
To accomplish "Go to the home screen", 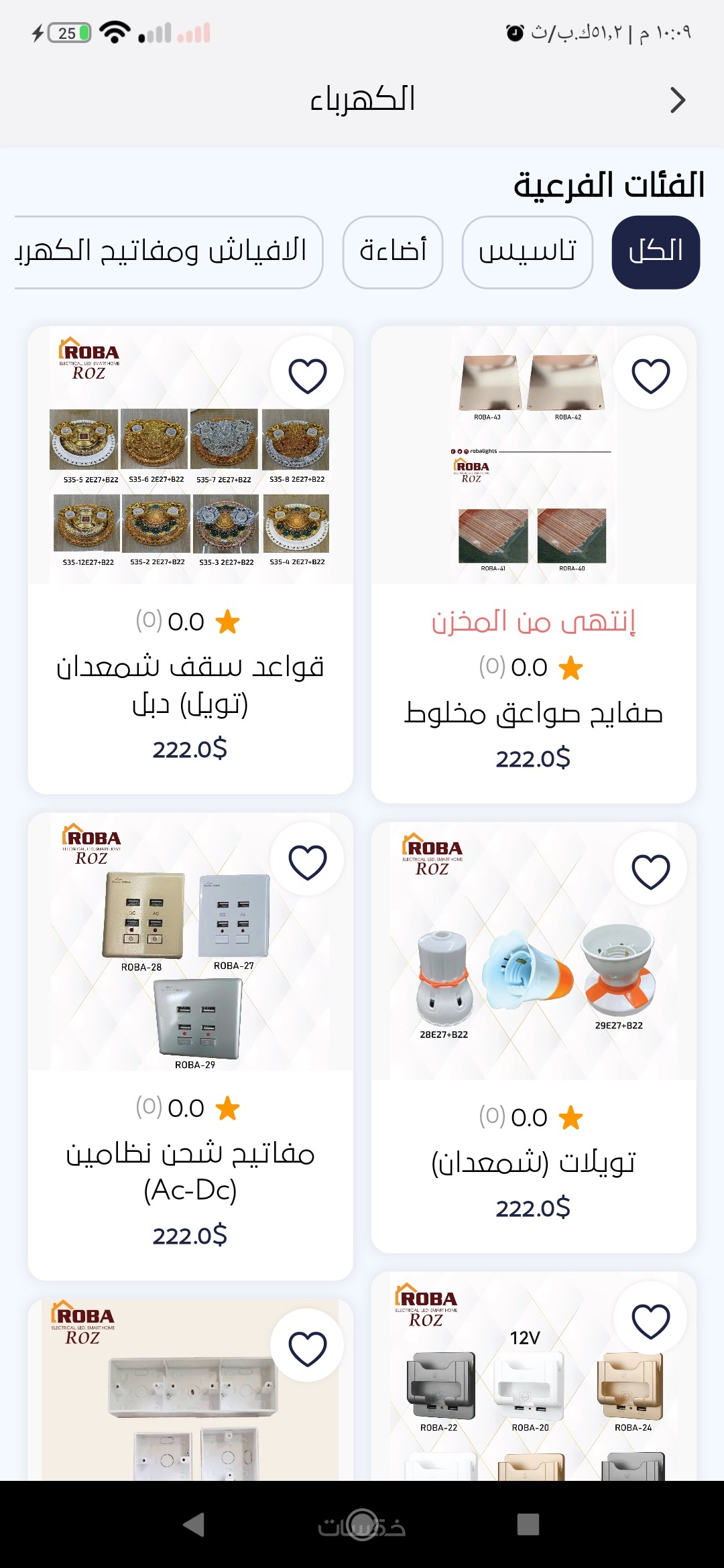I will click(363, 1524).
